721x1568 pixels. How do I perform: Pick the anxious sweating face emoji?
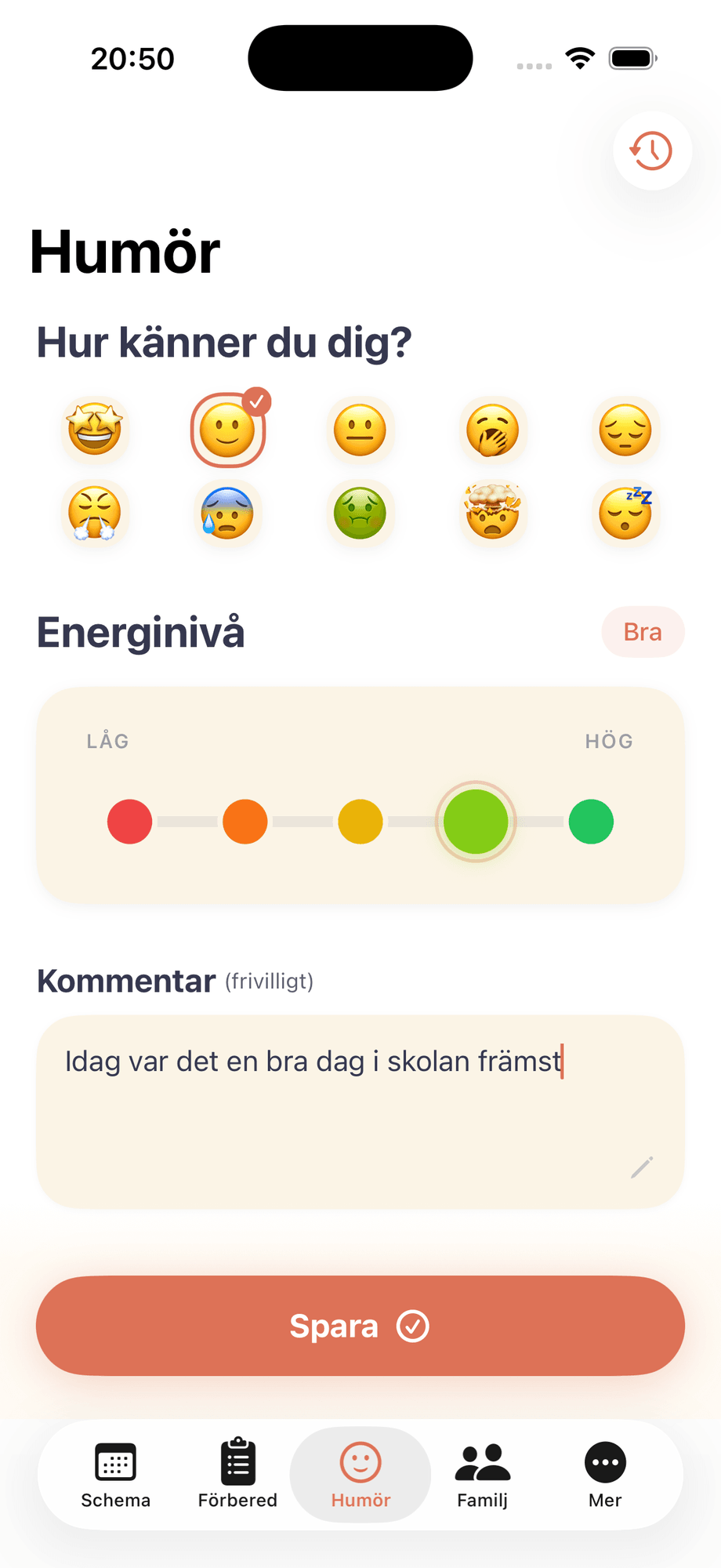[x=227, y=514]
